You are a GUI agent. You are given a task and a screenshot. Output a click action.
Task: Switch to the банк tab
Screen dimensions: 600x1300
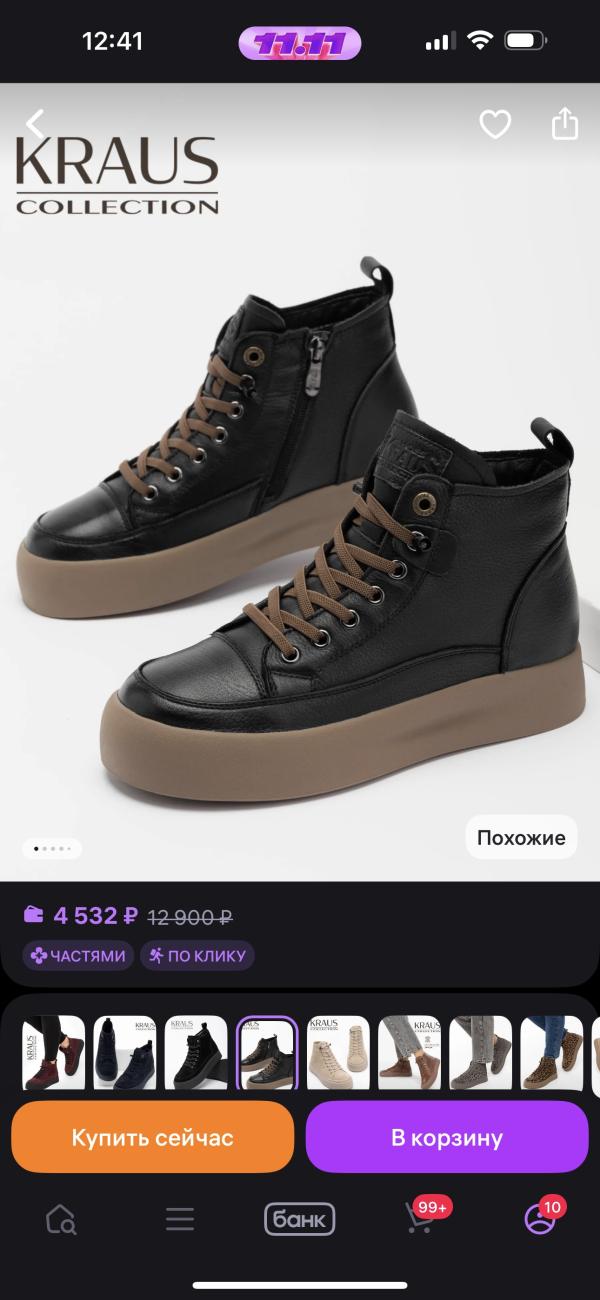(299, 1219)
